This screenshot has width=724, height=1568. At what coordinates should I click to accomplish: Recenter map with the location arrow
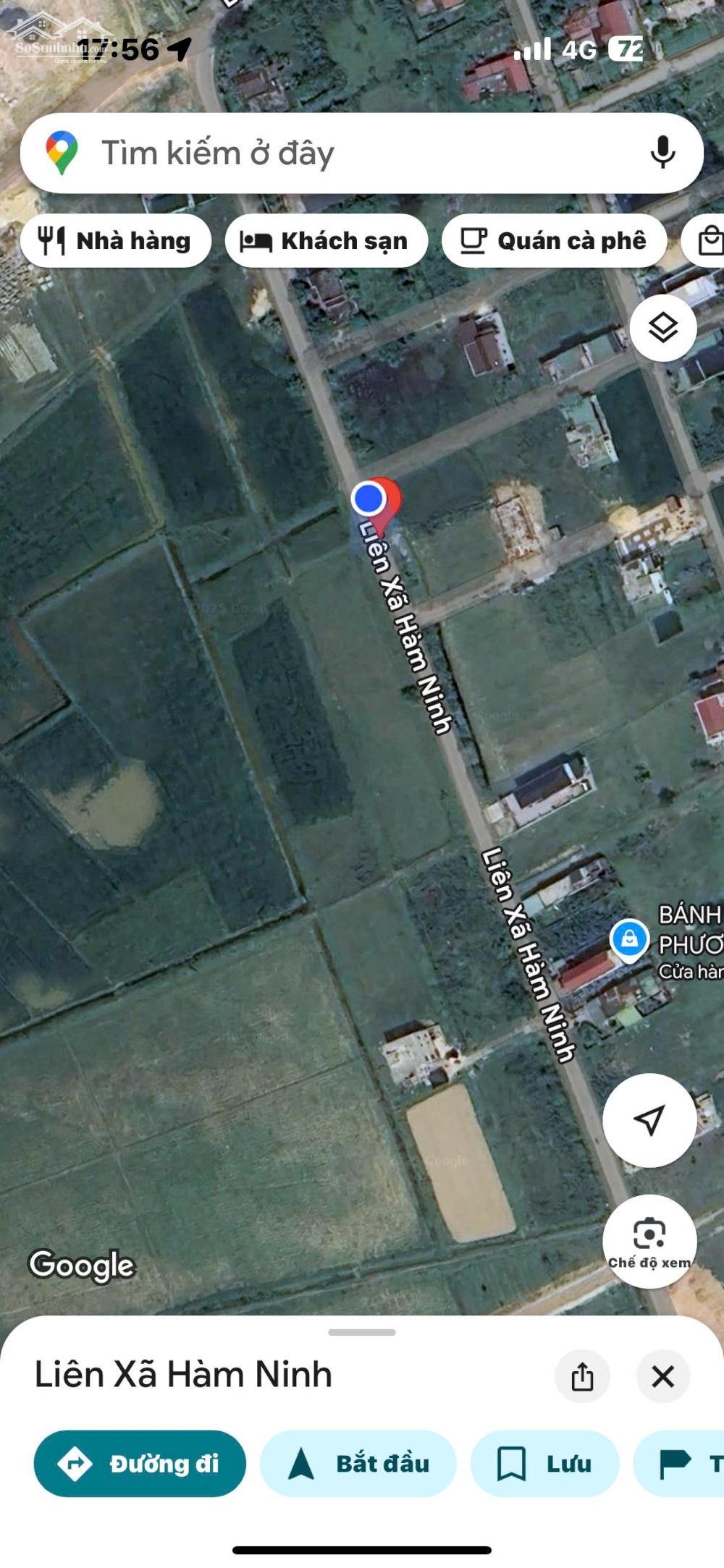[x=649, y=1120]
